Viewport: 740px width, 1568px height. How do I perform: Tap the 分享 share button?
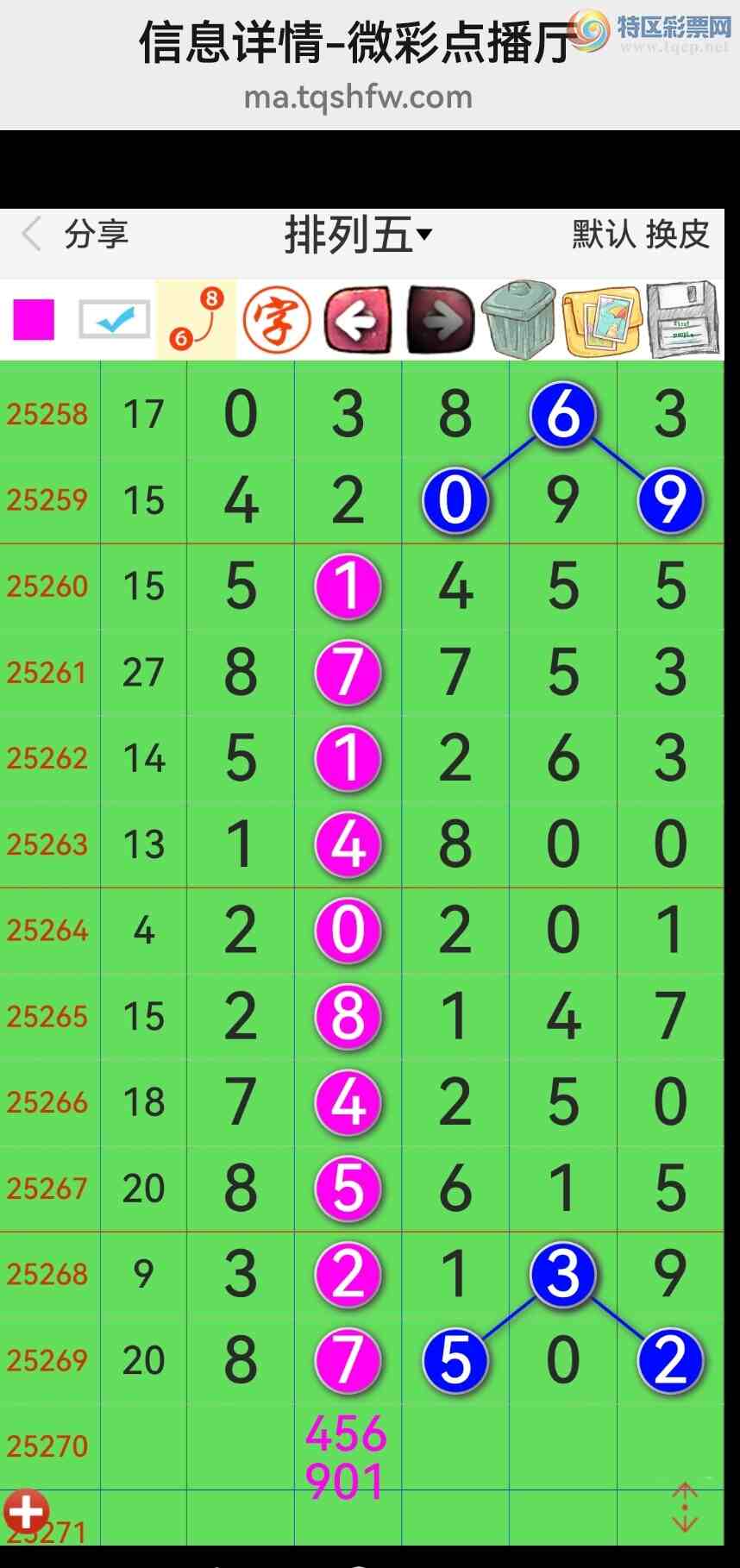tap(97, 234)
